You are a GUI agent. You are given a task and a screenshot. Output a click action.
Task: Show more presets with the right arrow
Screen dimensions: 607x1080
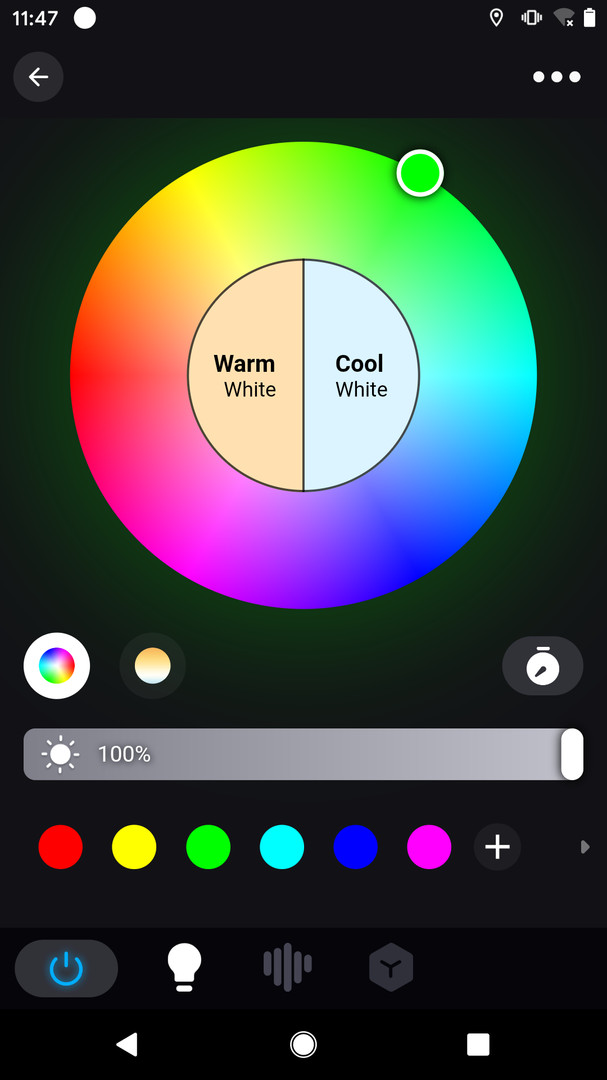click(585, 847)
